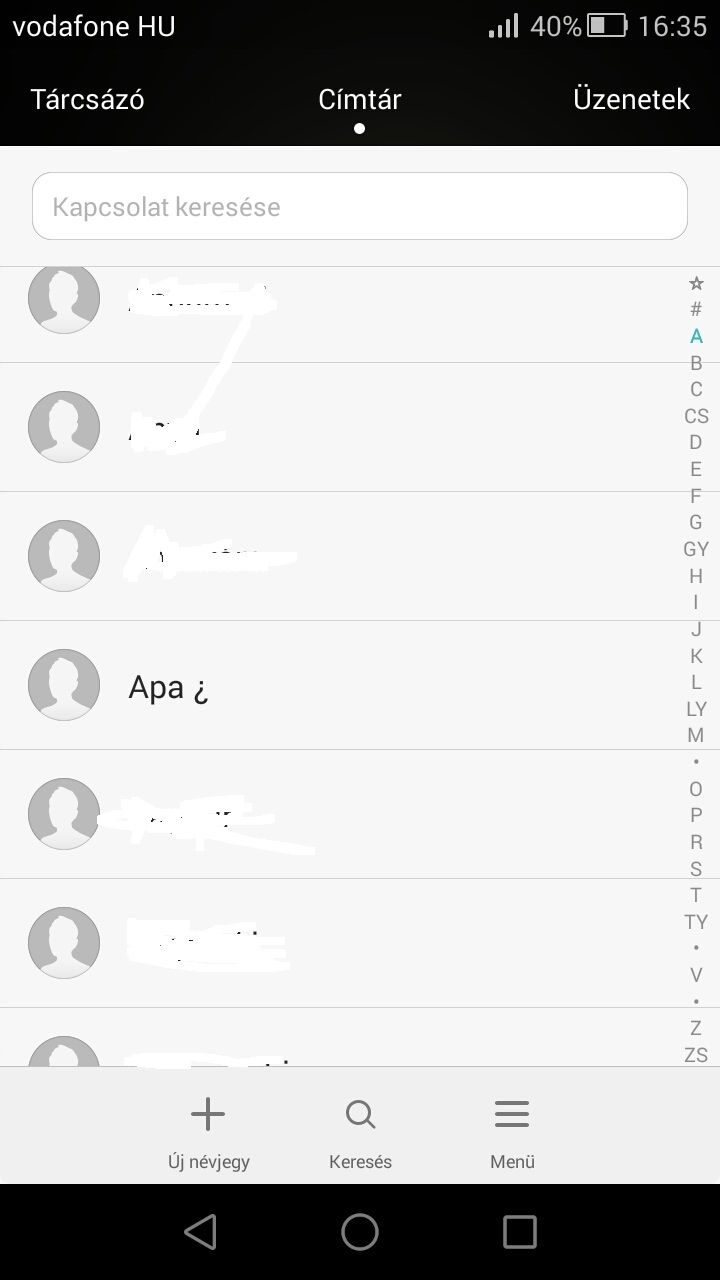Go to the home screen

point(360,1232)
